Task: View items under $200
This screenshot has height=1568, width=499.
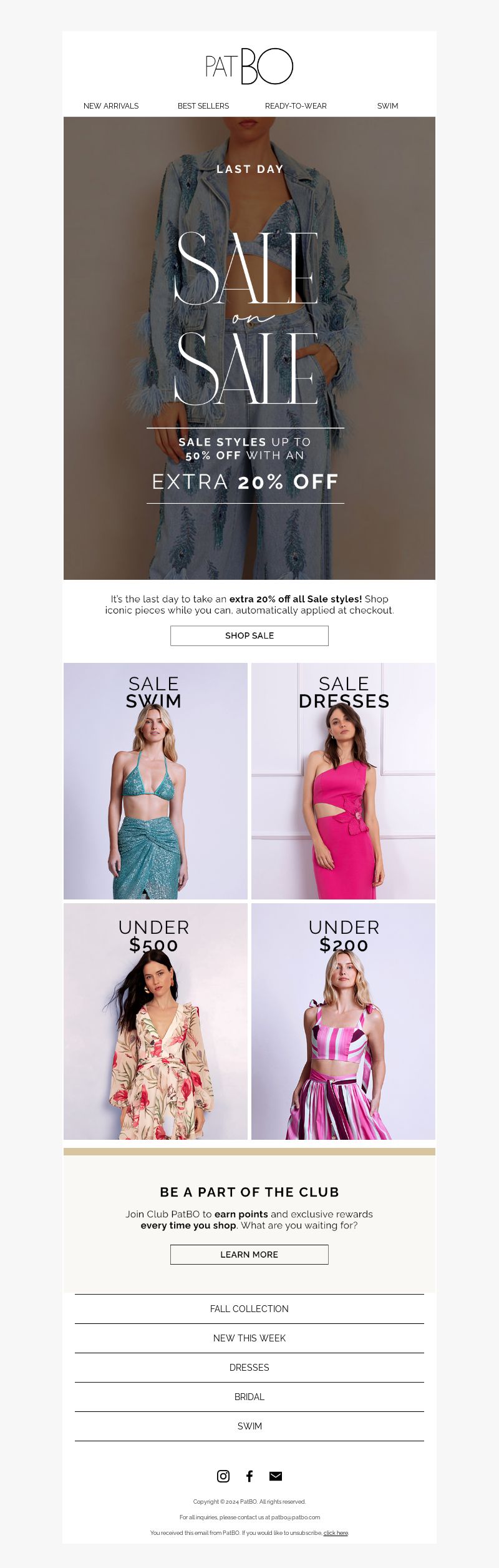Action: point(343,1021)
